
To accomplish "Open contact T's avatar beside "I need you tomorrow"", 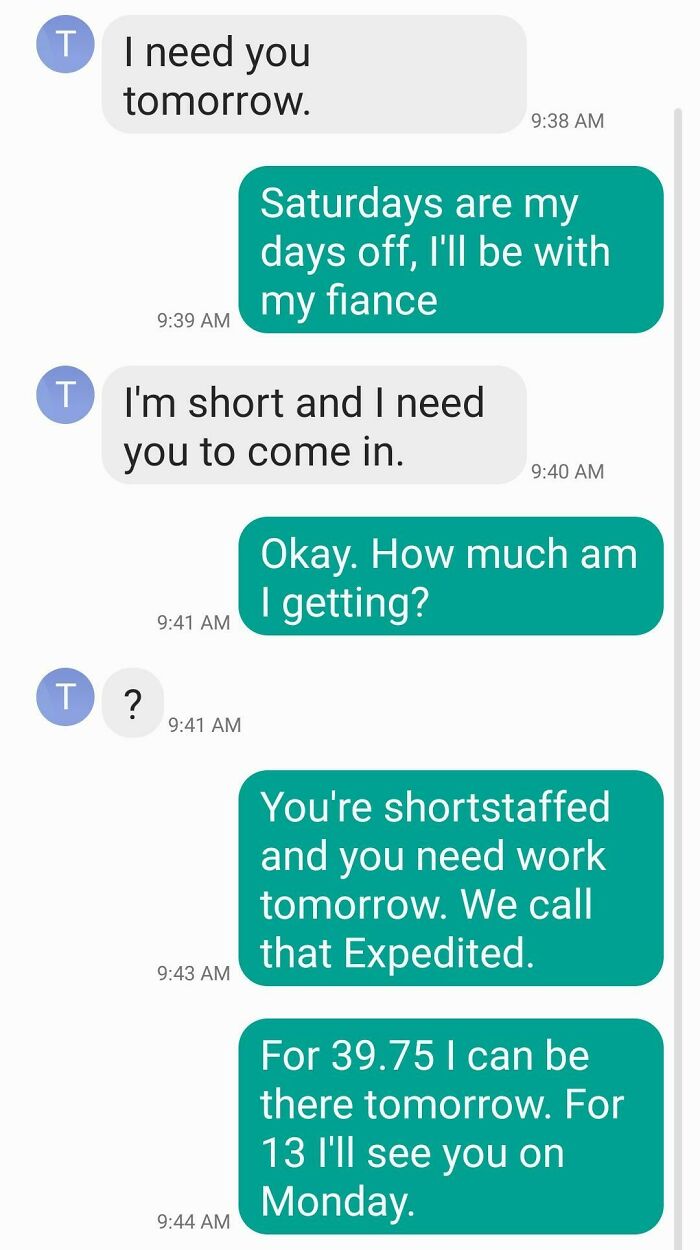I will point(65,45).
